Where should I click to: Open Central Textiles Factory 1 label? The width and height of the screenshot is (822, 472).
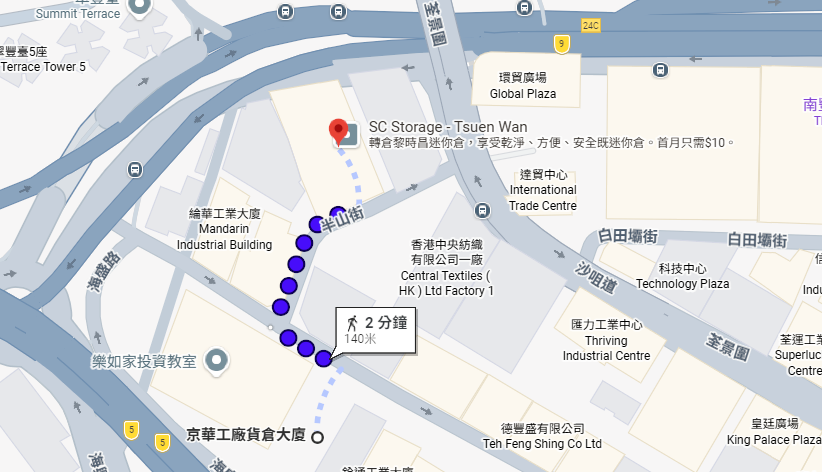tap(447, 268)
